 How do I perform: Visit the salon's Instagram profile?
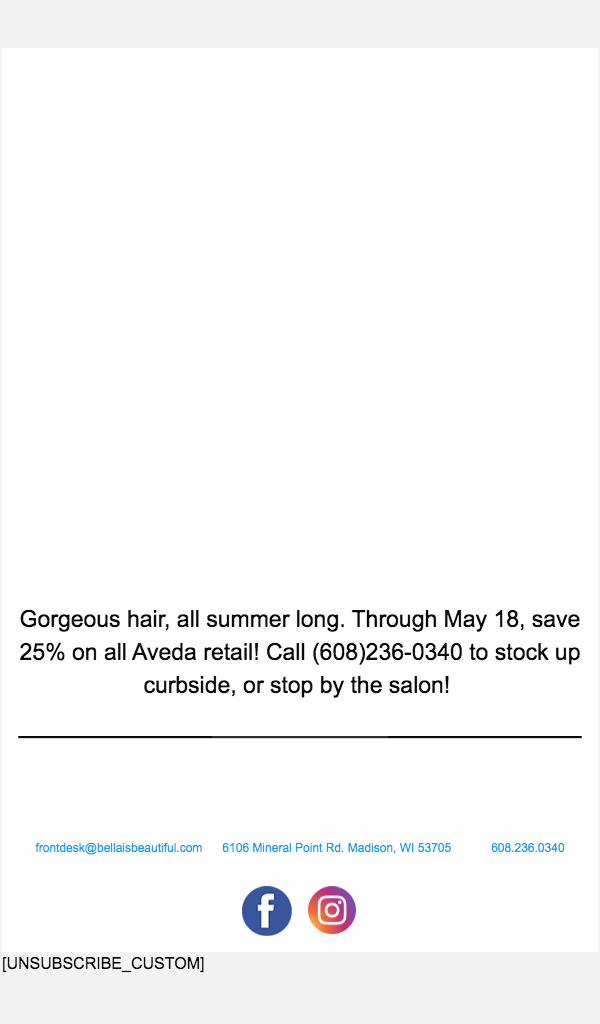332,911
